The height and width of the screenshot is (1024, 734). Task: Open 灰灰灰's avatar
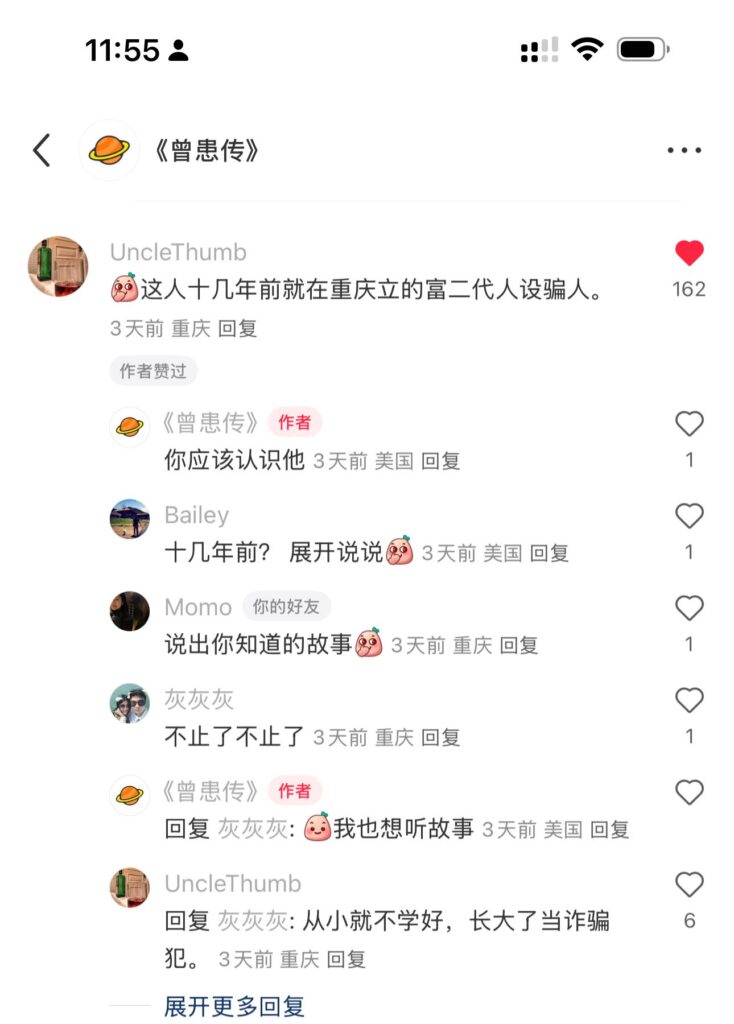click(x=129, y=703)
